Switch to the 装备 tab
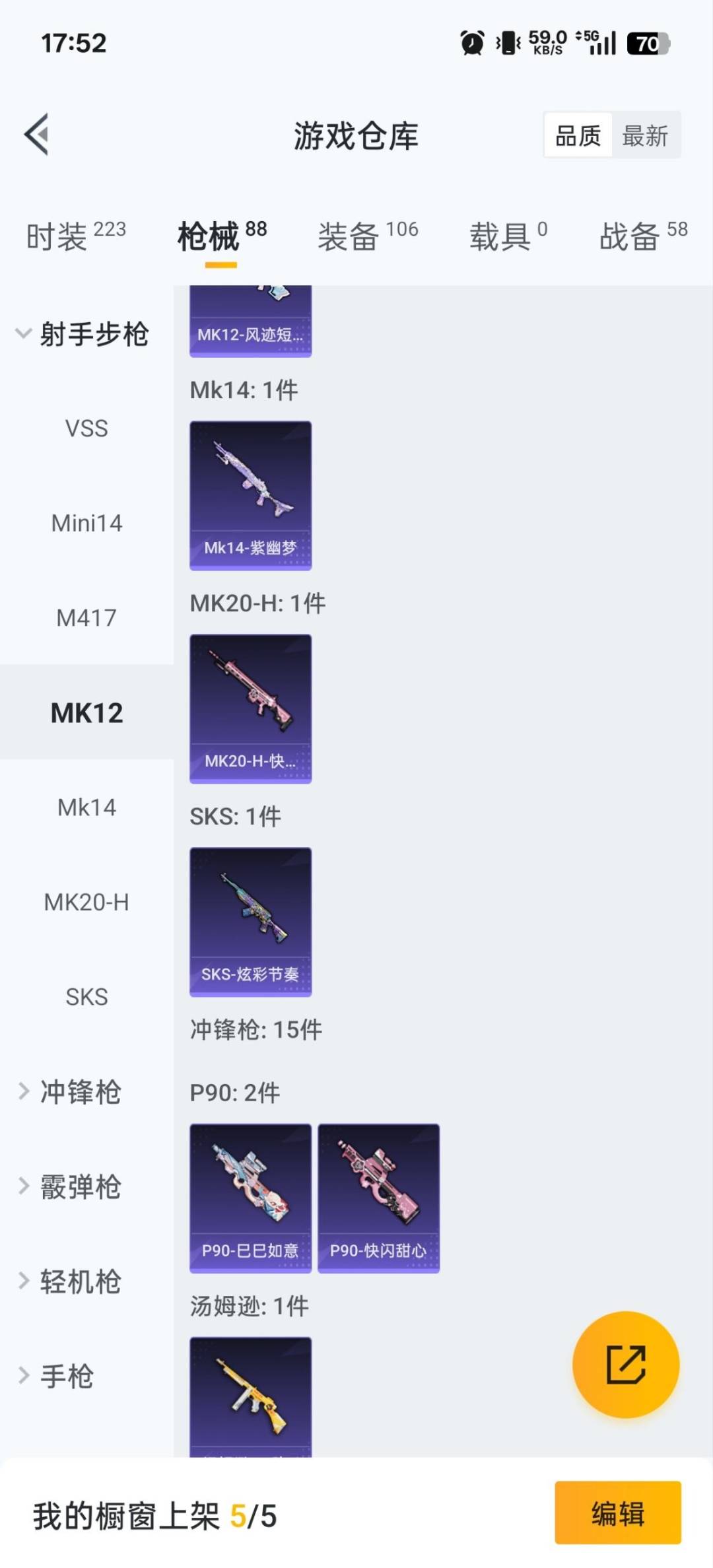 click(x=350, y=238)
